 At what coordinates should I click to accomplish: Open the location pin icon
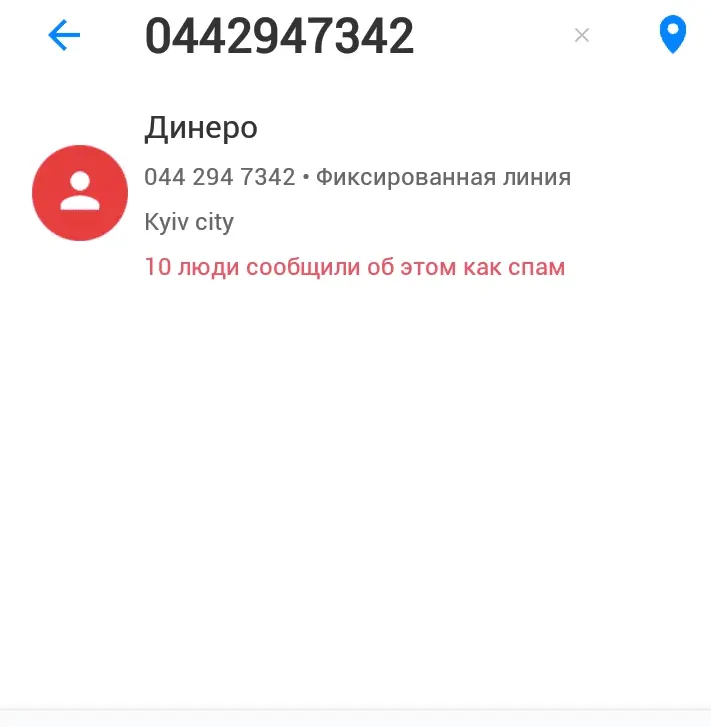[x=673, y=36]
